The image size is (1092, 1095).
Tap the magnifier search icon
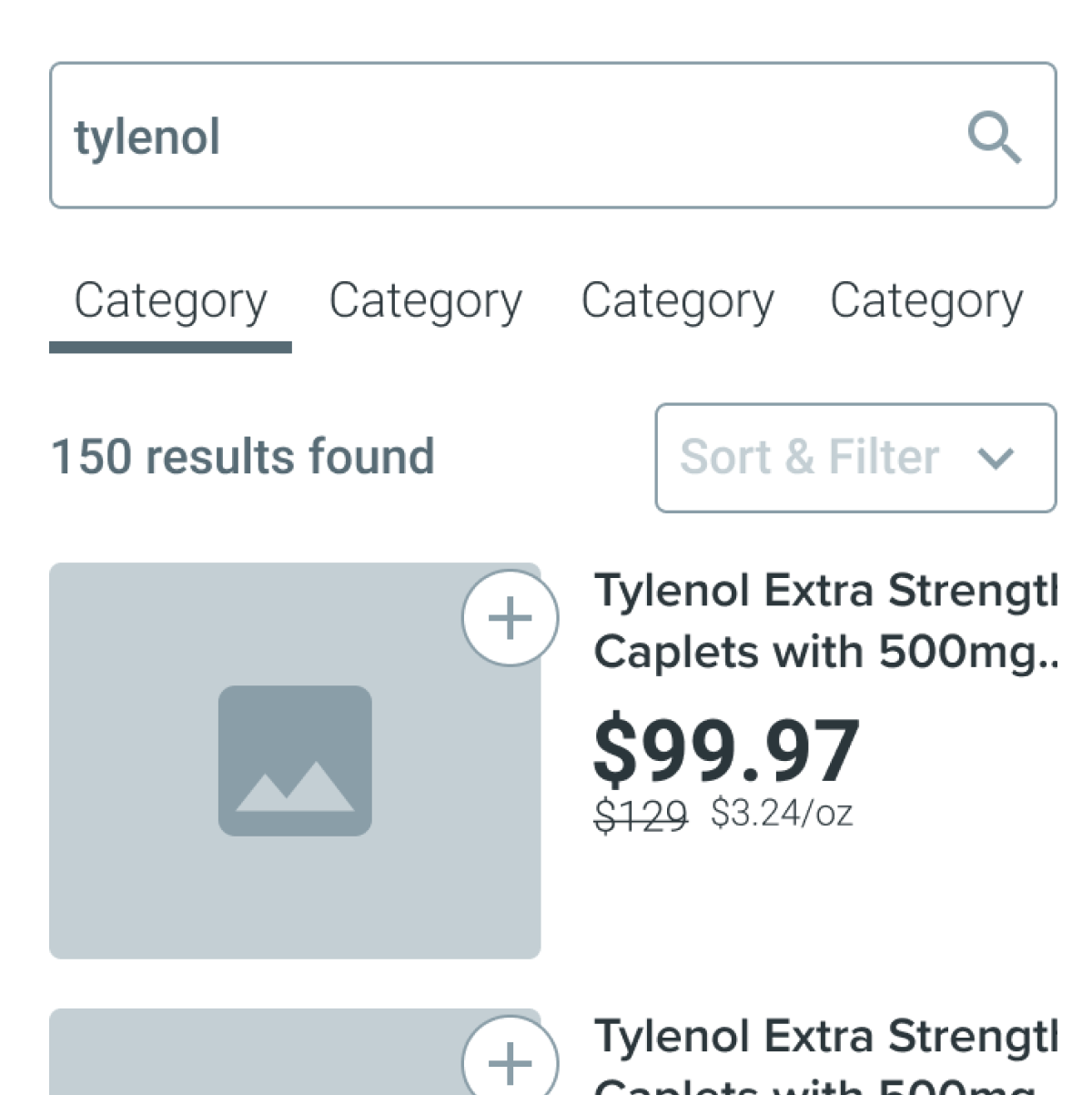[994, 137]
